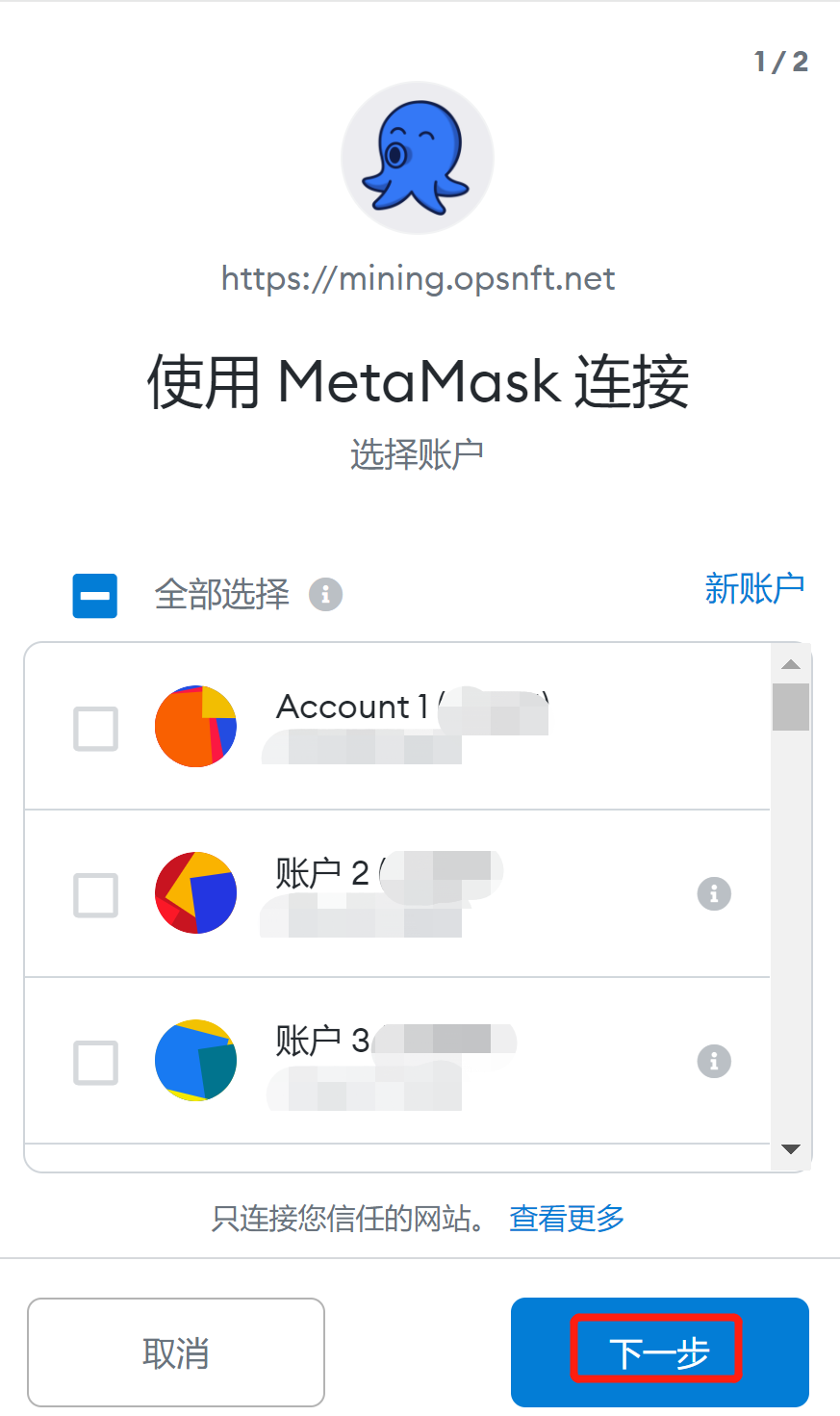This screenshot has height=1416, width=840.
Task: Cancel with the 取消 button
Action: point(176,1352)
